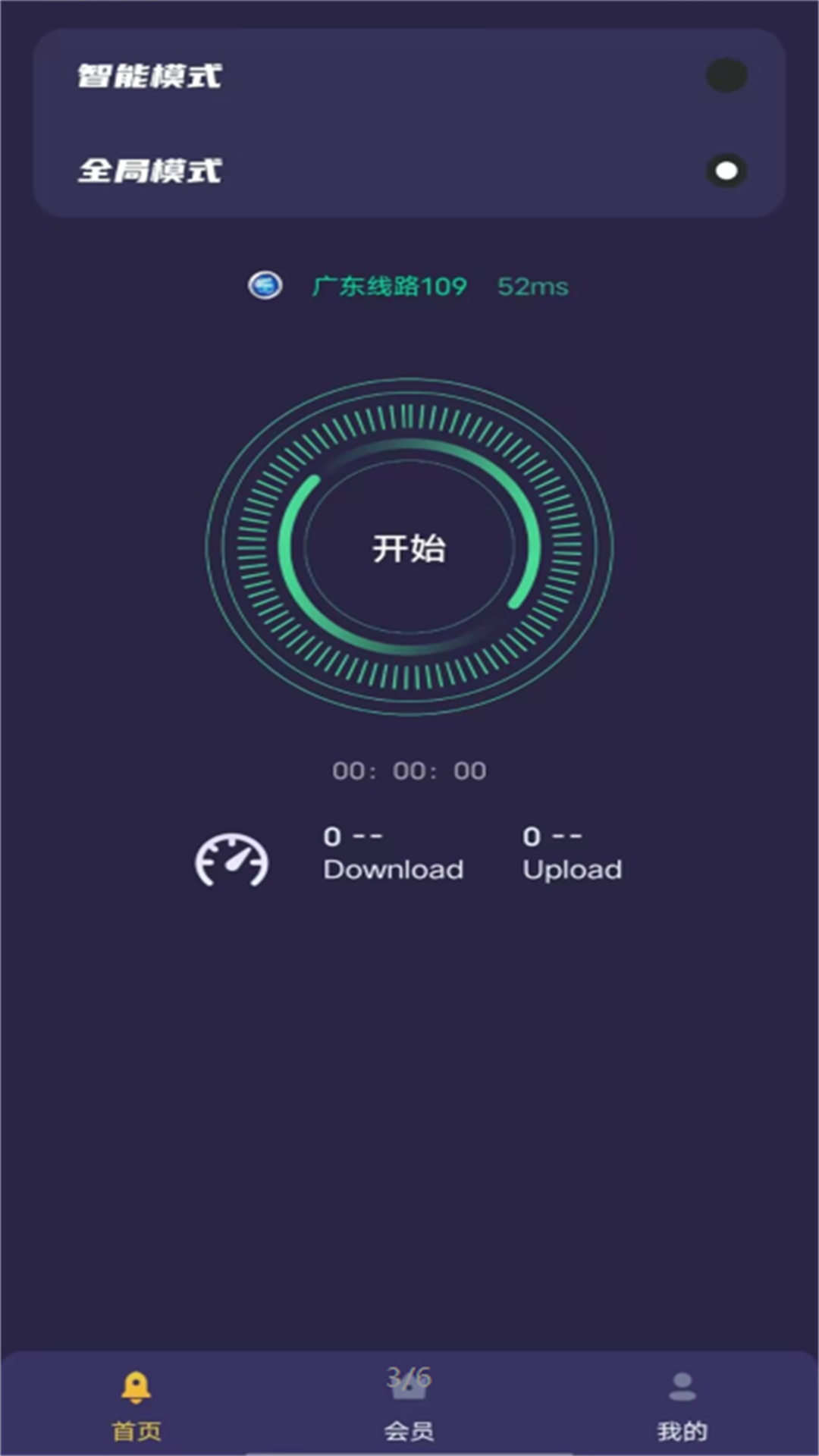Tap the 00:00:00 connection timer

coord(409,770)
